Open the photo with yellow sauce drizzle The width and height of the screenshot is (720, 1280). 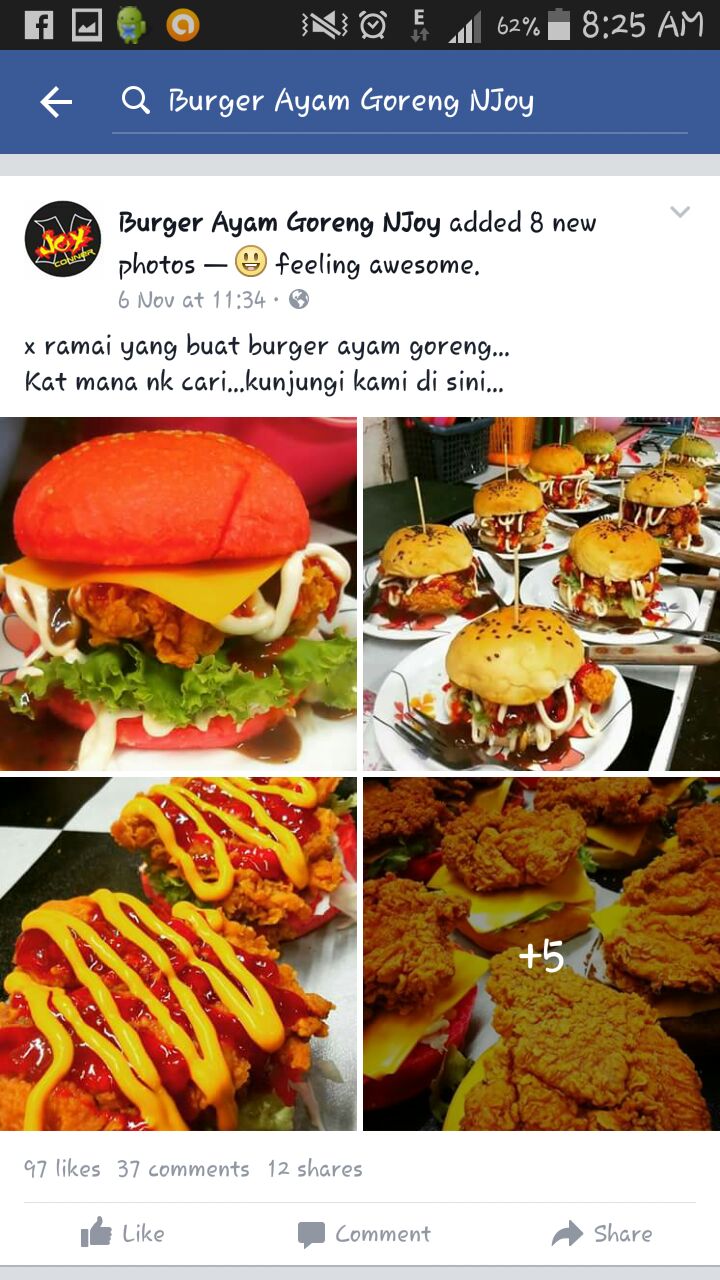178,954
